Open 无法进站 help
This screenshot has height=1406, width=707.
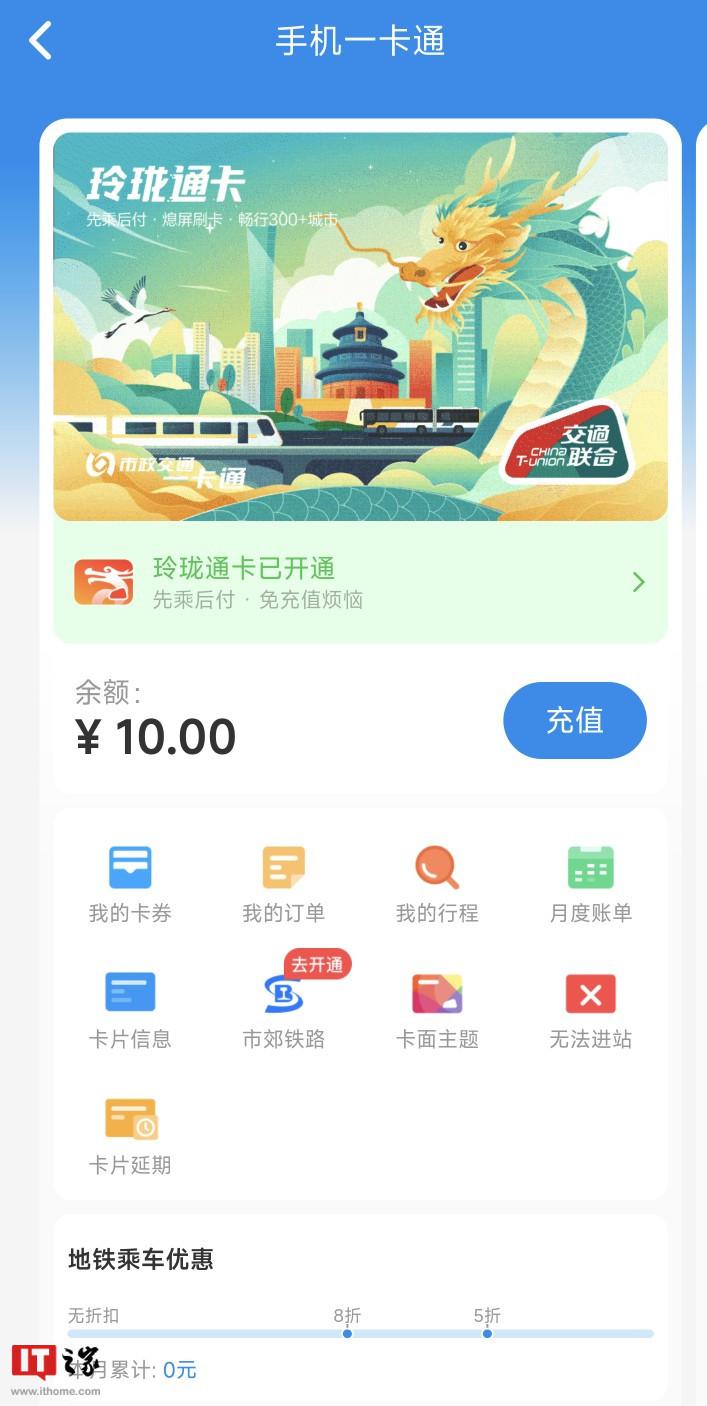click(x=590, y=1009)
